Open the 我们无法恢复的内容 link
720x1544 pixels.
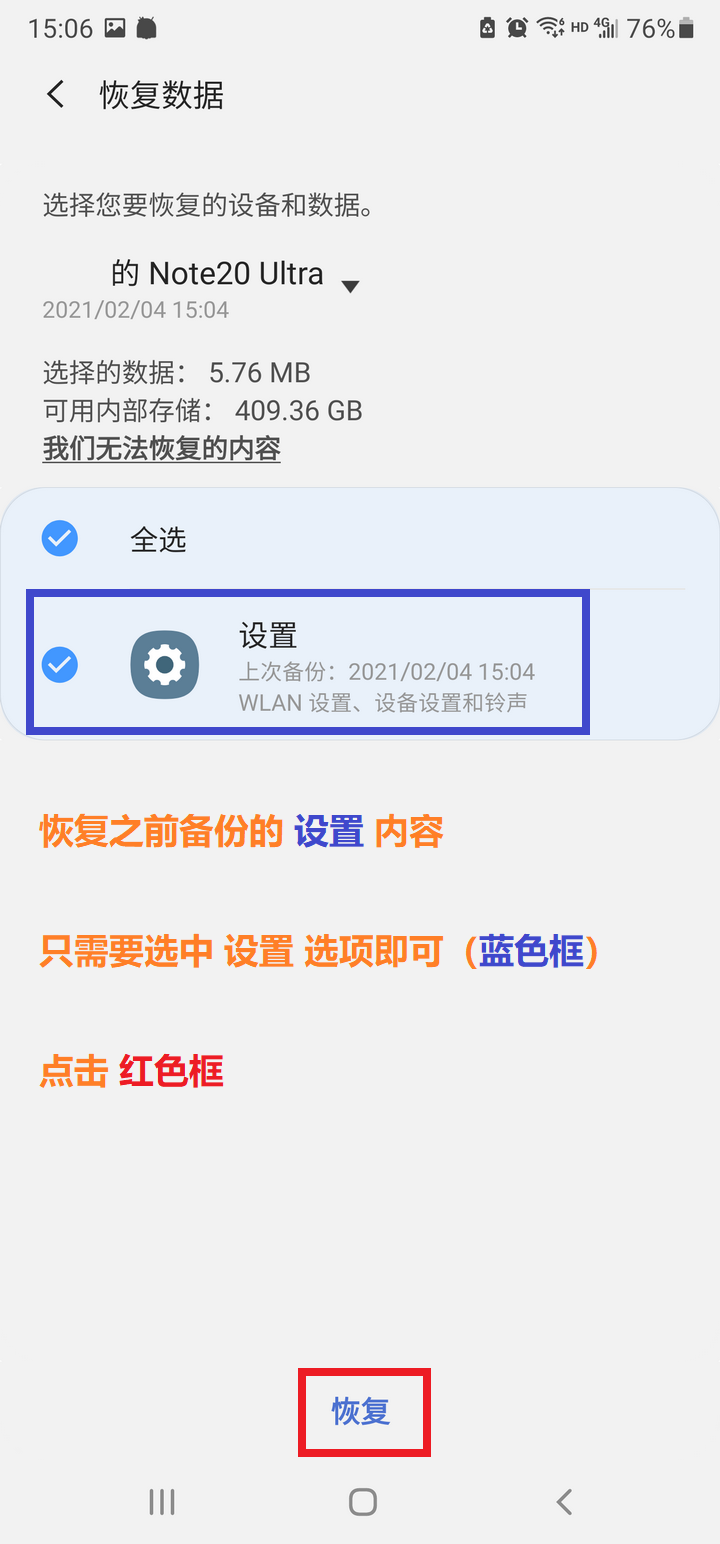point(161,448)
